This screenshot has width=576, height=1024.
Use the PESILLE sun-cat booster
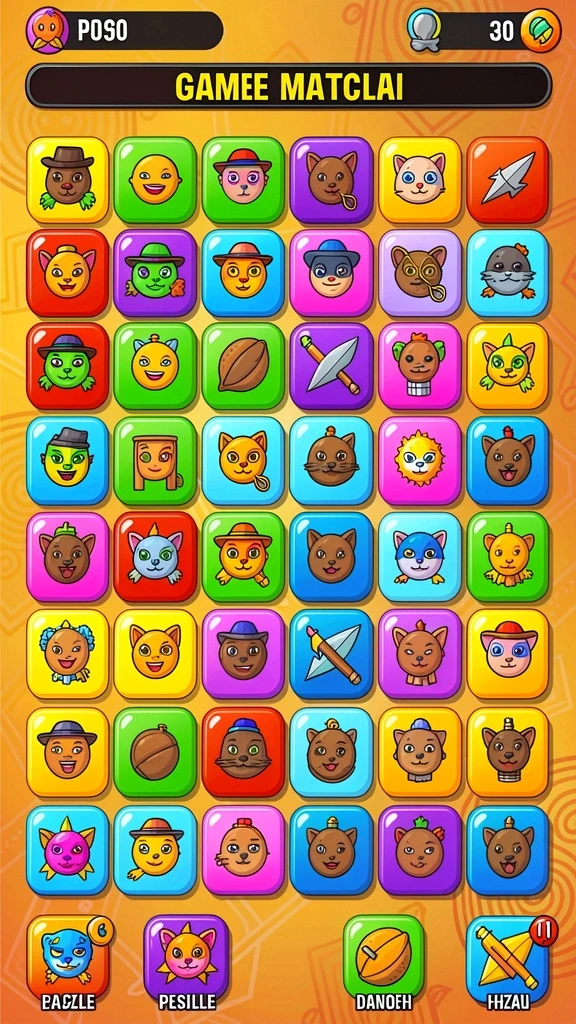186,959
